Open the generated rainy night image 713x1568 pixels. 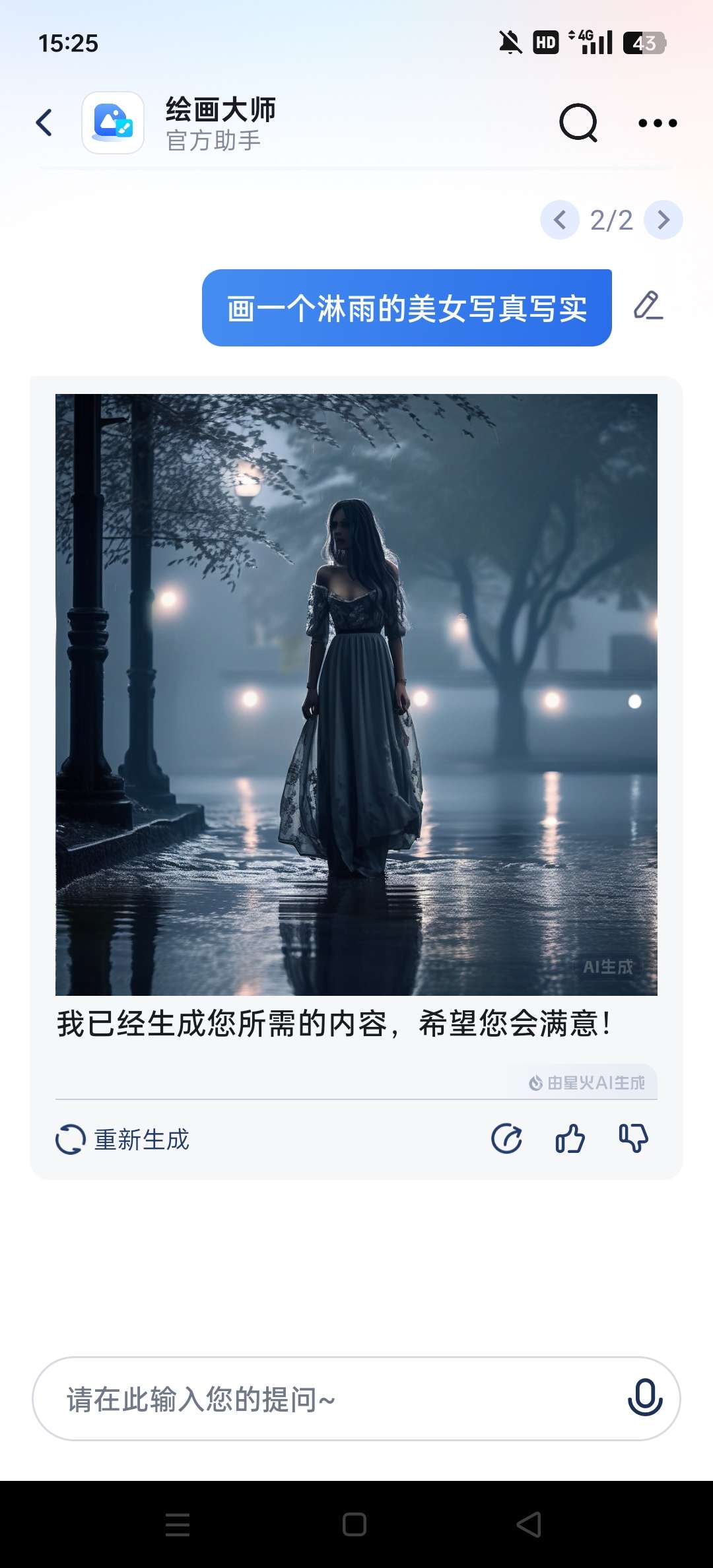point(356,694)
